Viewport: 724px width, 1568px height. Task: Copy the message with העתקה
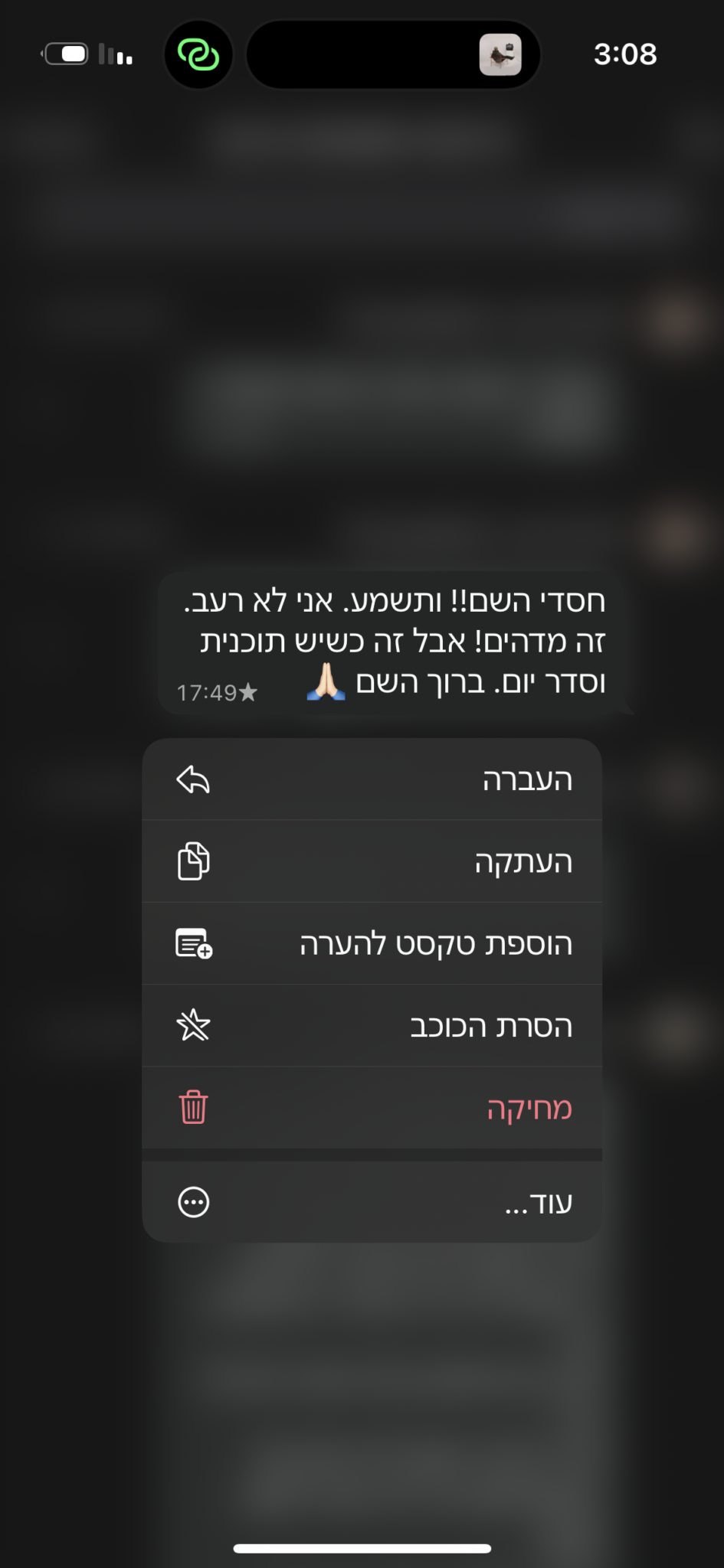click(372, 861)
